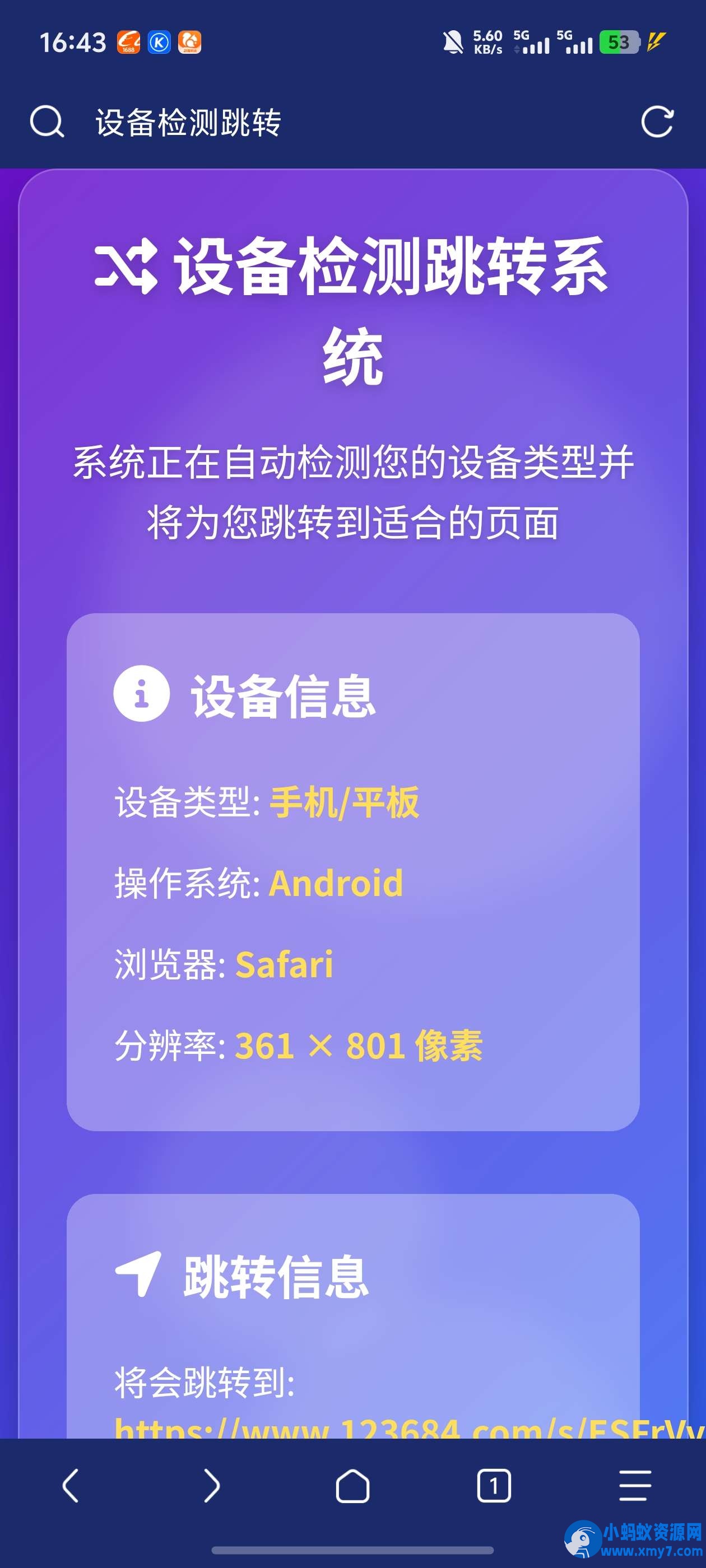Go back to the previous page
The width and height of the screenshot is (706, 1568).
click(x=71, y=1486)
